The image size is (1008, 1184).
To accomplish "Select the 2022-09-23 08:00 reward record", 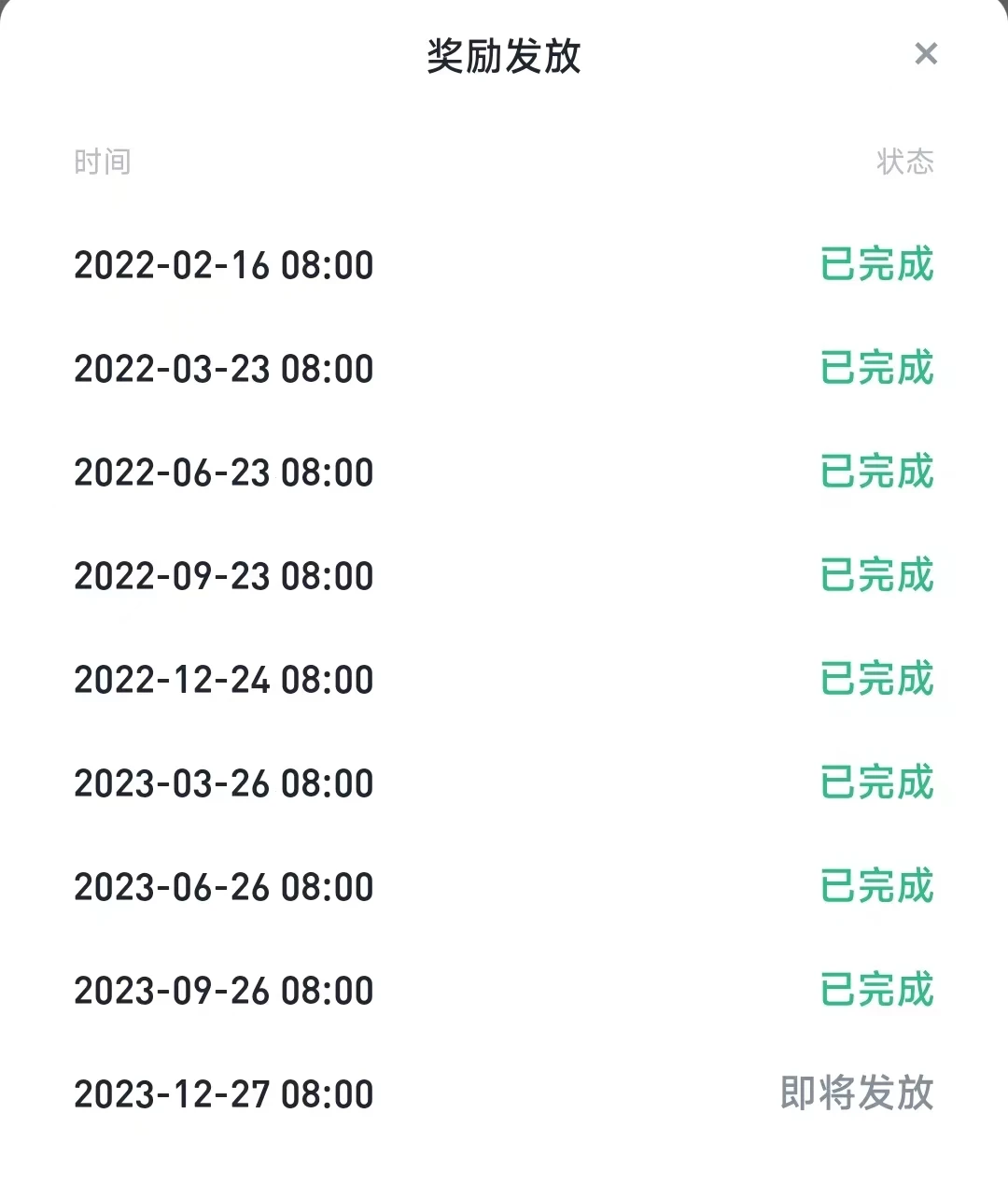I will tap(223, 576).
